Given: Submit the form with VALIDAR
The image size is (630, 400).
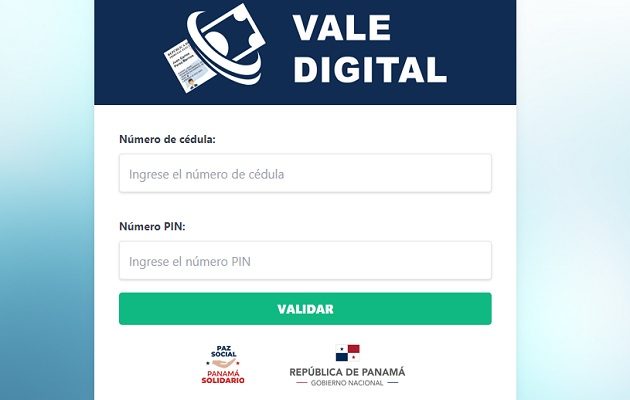Looking at the screenshot, I should [x=305, y=309].
